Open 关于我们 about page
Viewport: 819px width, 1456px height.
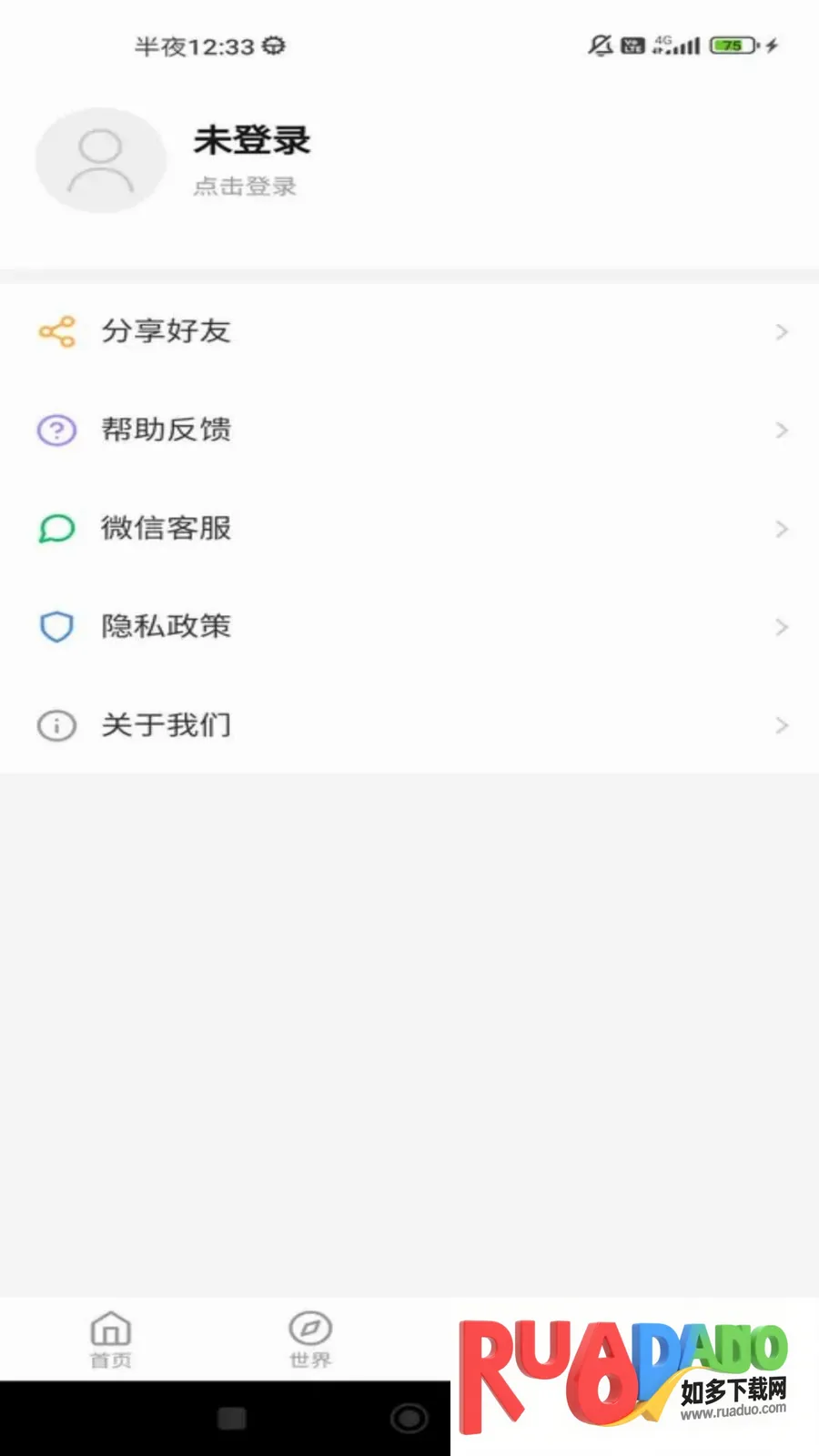coord(409,725)
